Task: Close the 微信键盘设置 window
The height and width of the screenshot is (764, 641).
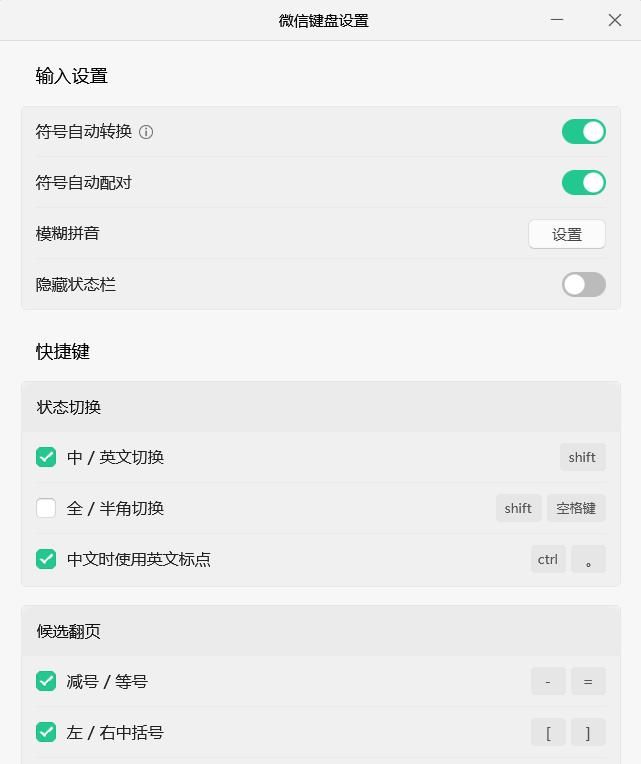Action: (615, 20)
